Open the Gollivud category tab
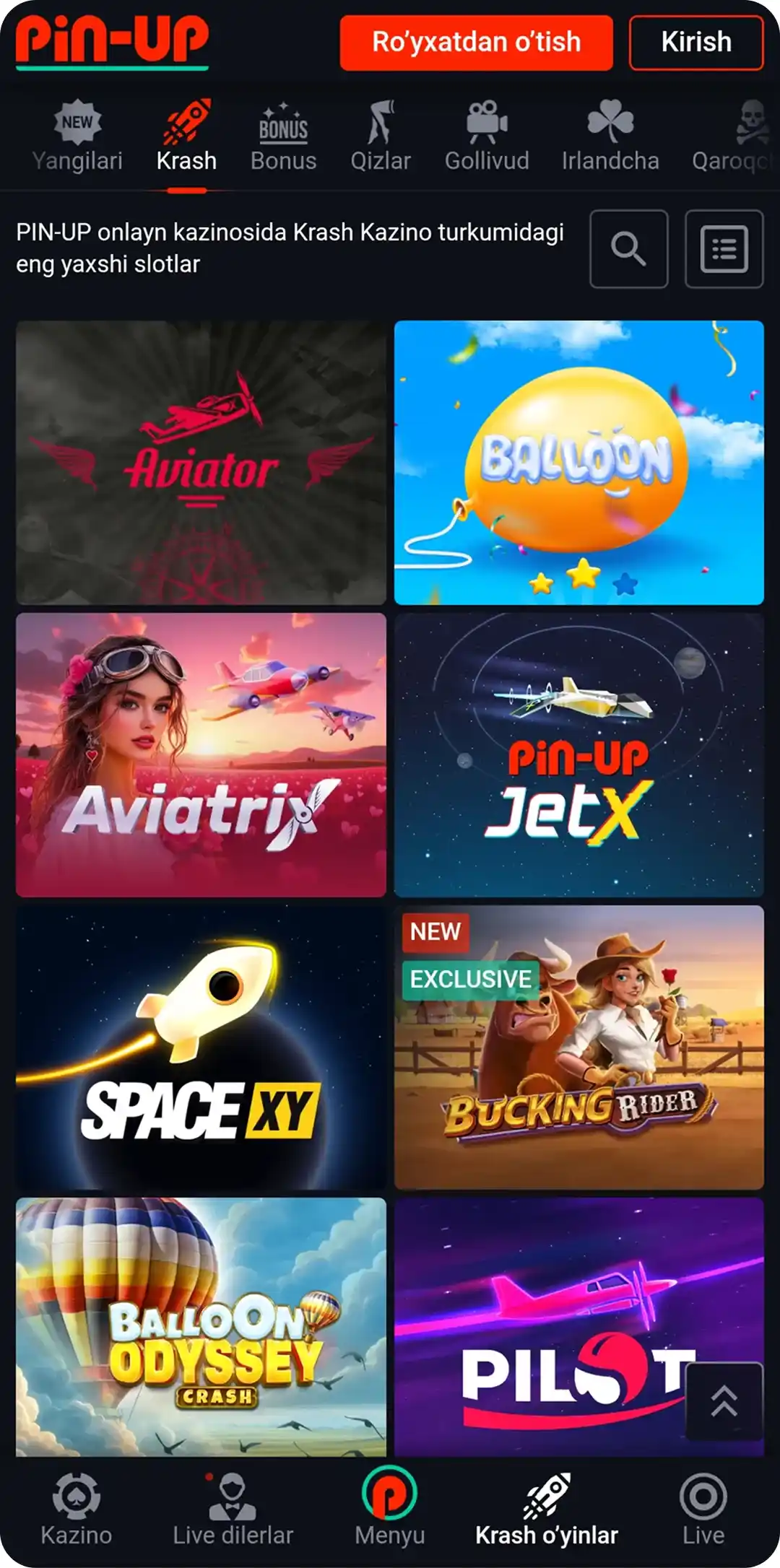Viewport: 780px width, 1568px height. [487, 138]
